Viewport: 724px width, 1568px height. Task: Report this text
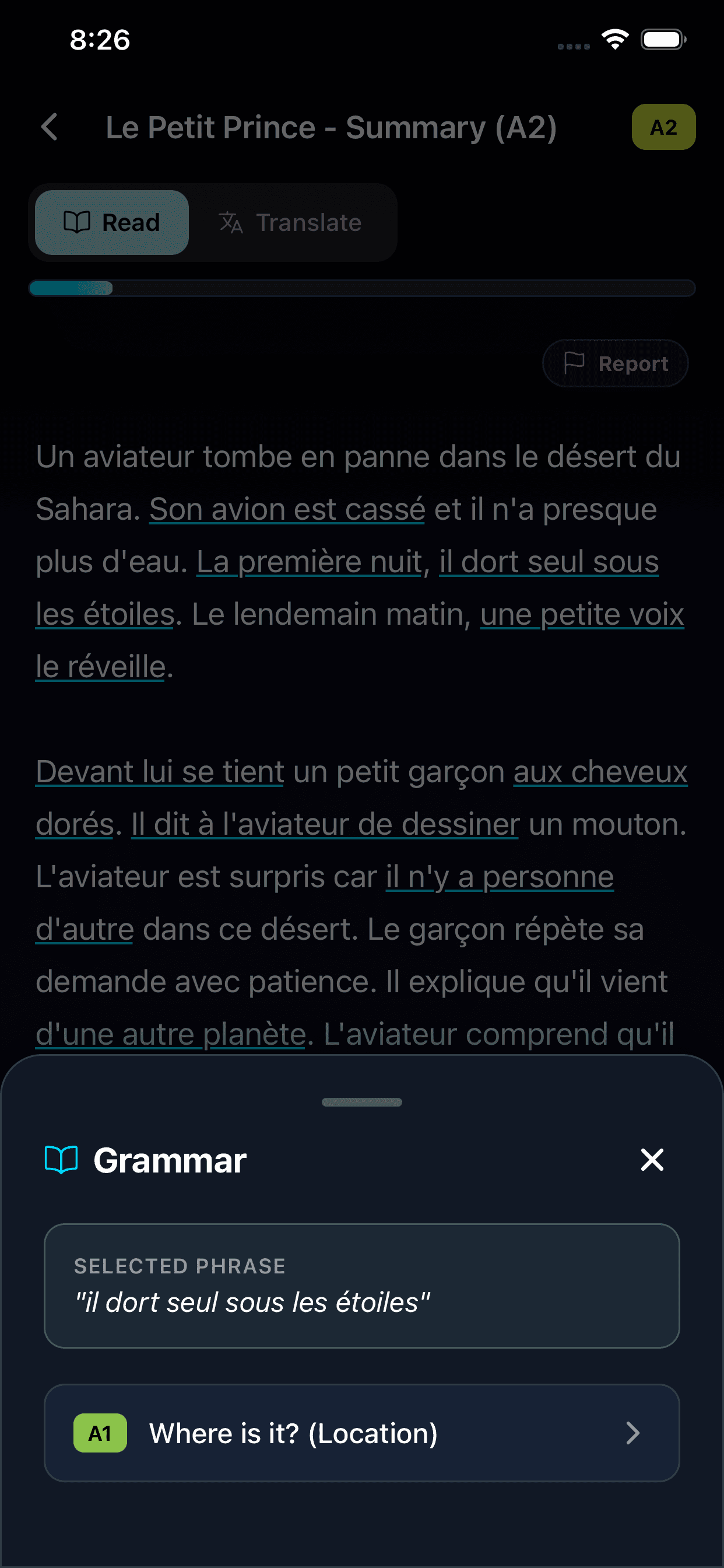(x=615, y=363)
